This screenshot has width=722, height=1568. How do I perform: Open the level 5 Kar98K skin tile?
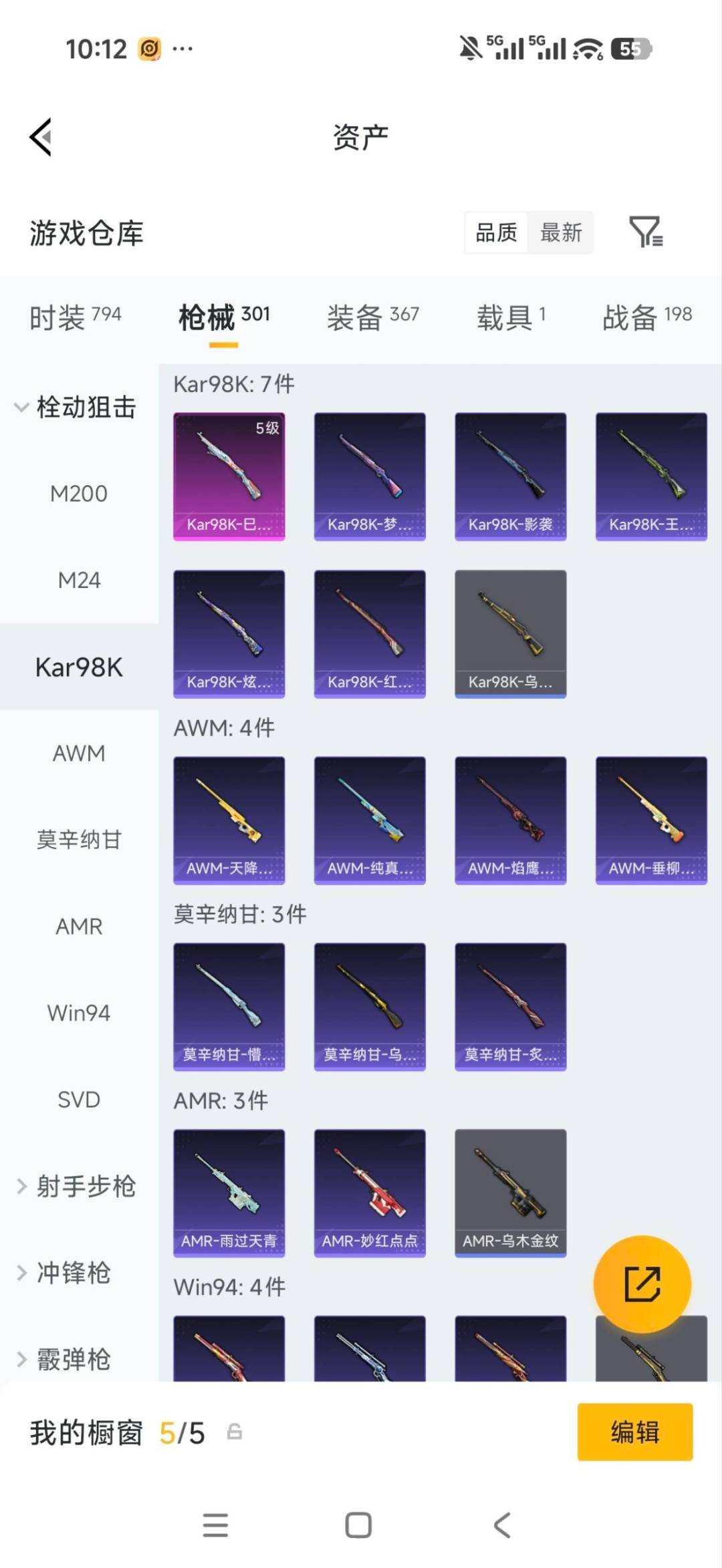coord(229,476)
